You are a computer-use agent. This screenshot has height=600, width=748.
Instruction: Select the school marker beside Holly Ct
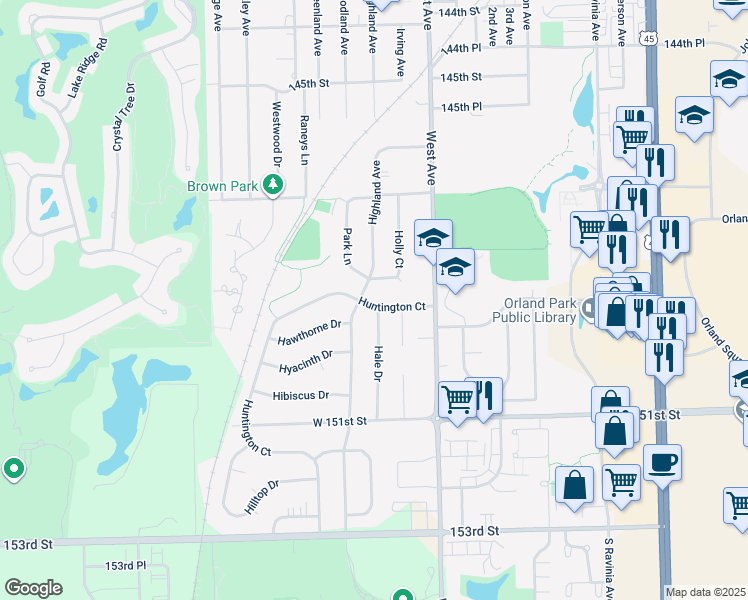point(433,238)
